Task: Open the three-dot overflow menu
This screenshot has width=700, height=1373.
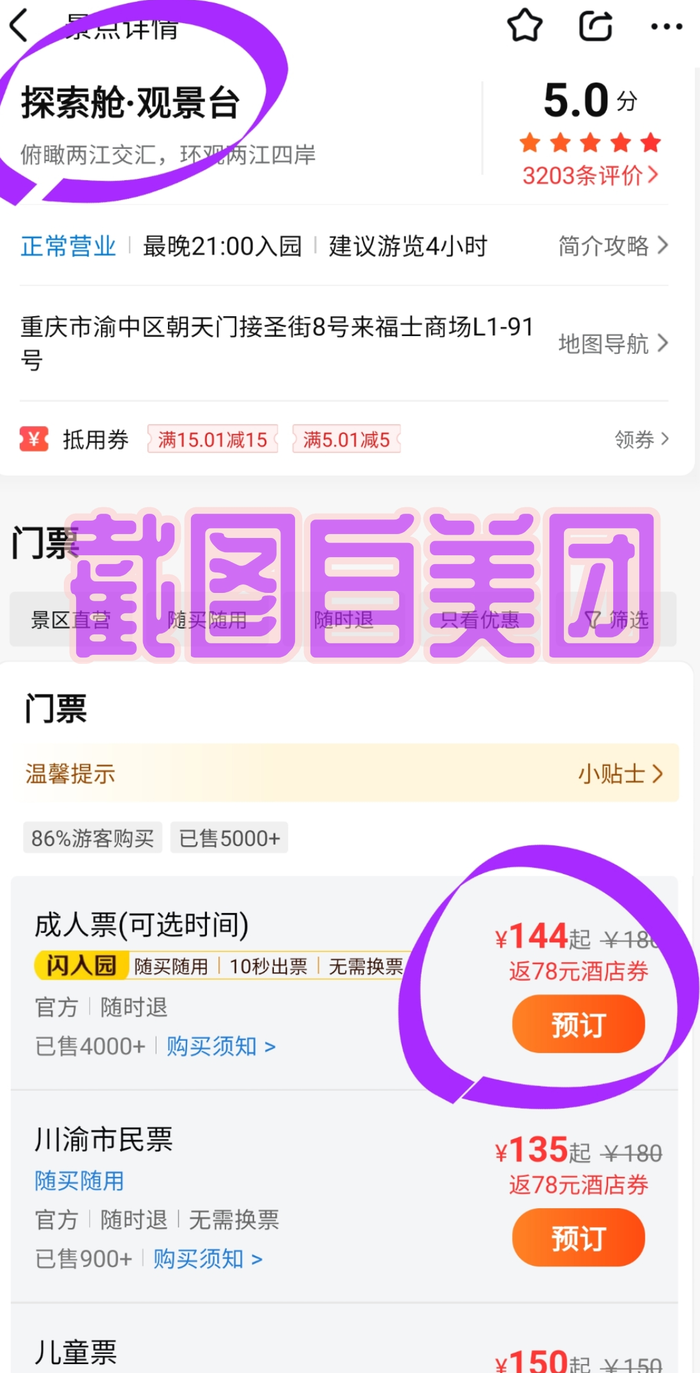Action: click(x=666, y=27)
